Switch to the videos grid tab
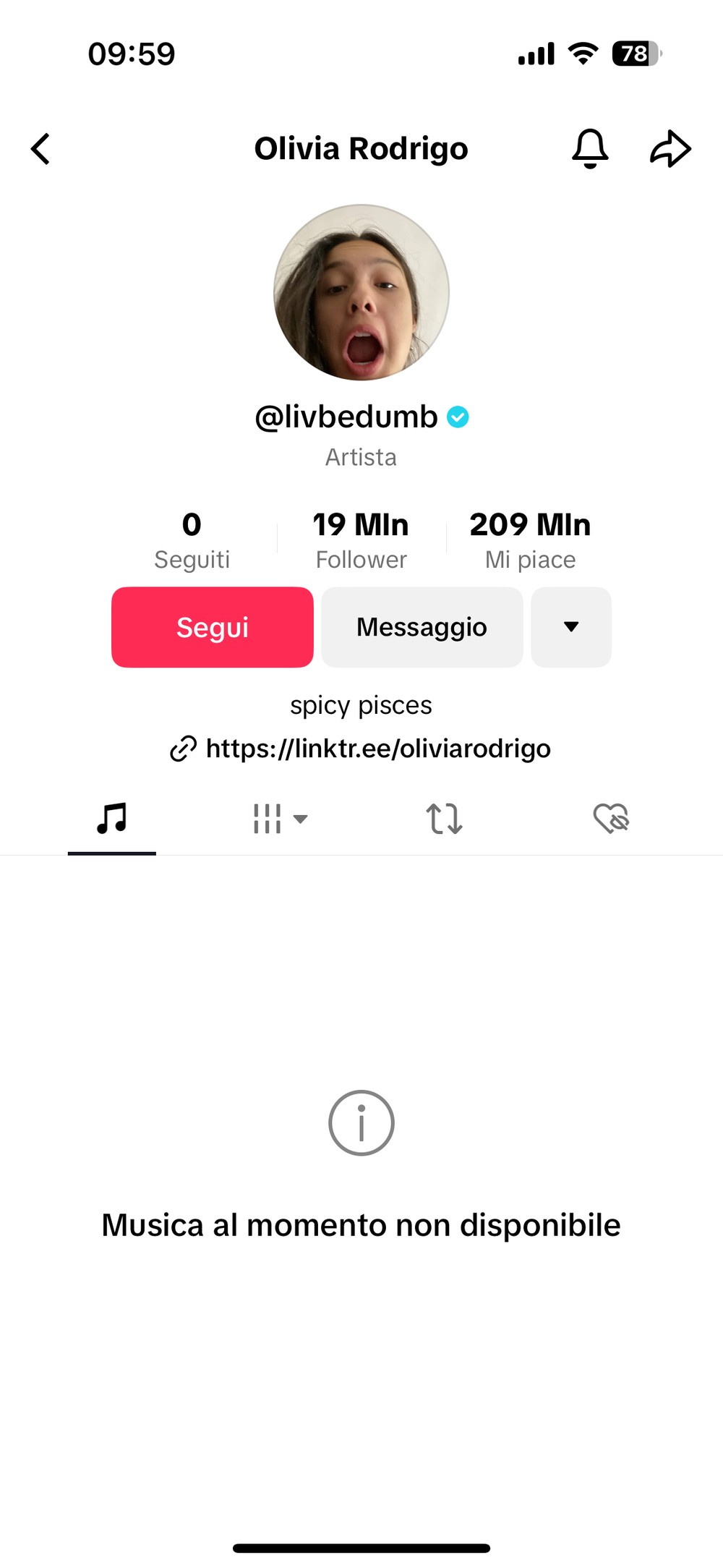 click(280, 819)
